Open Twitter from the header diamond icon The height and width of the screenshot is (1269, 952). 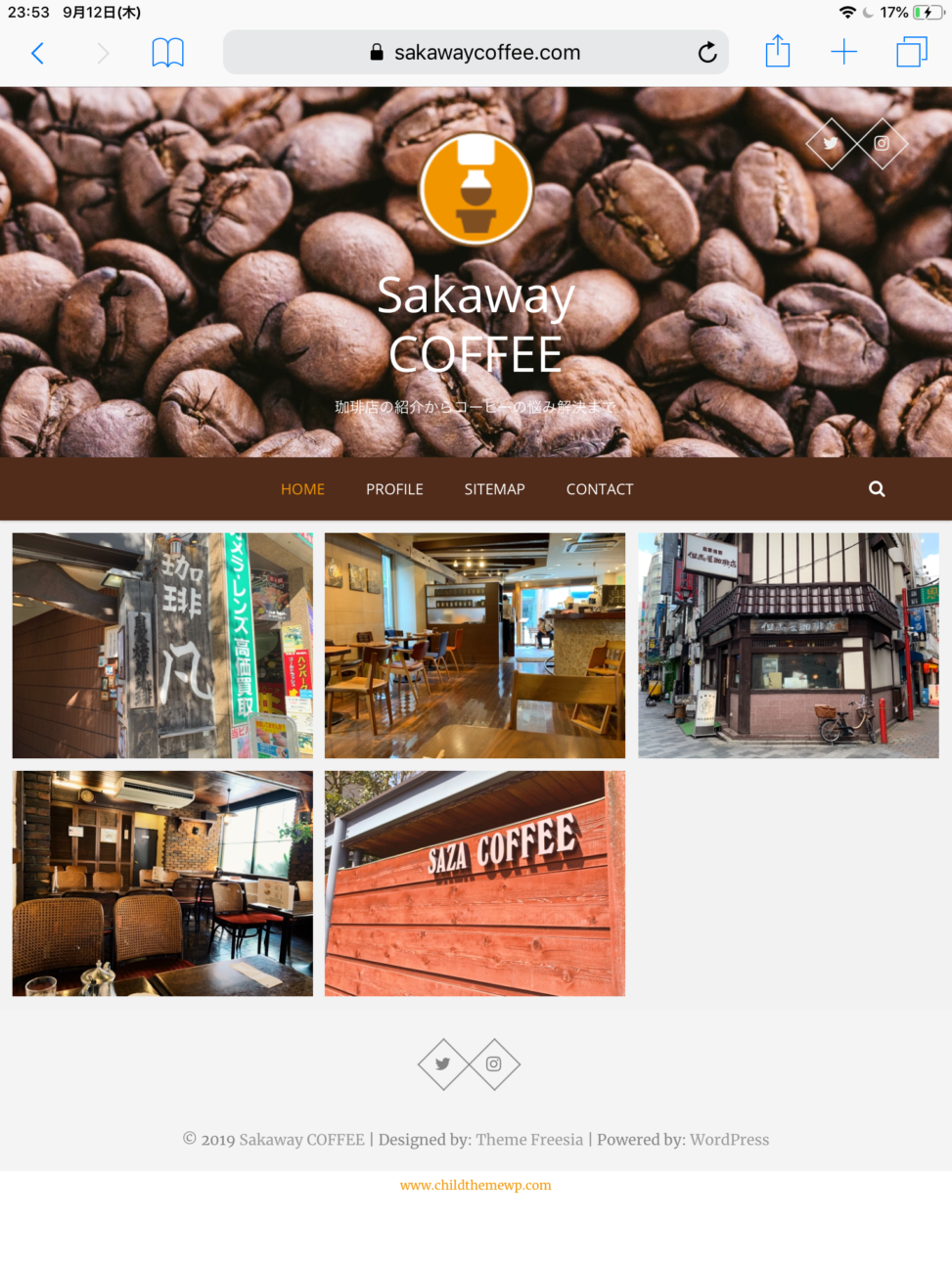click(831, 143)
